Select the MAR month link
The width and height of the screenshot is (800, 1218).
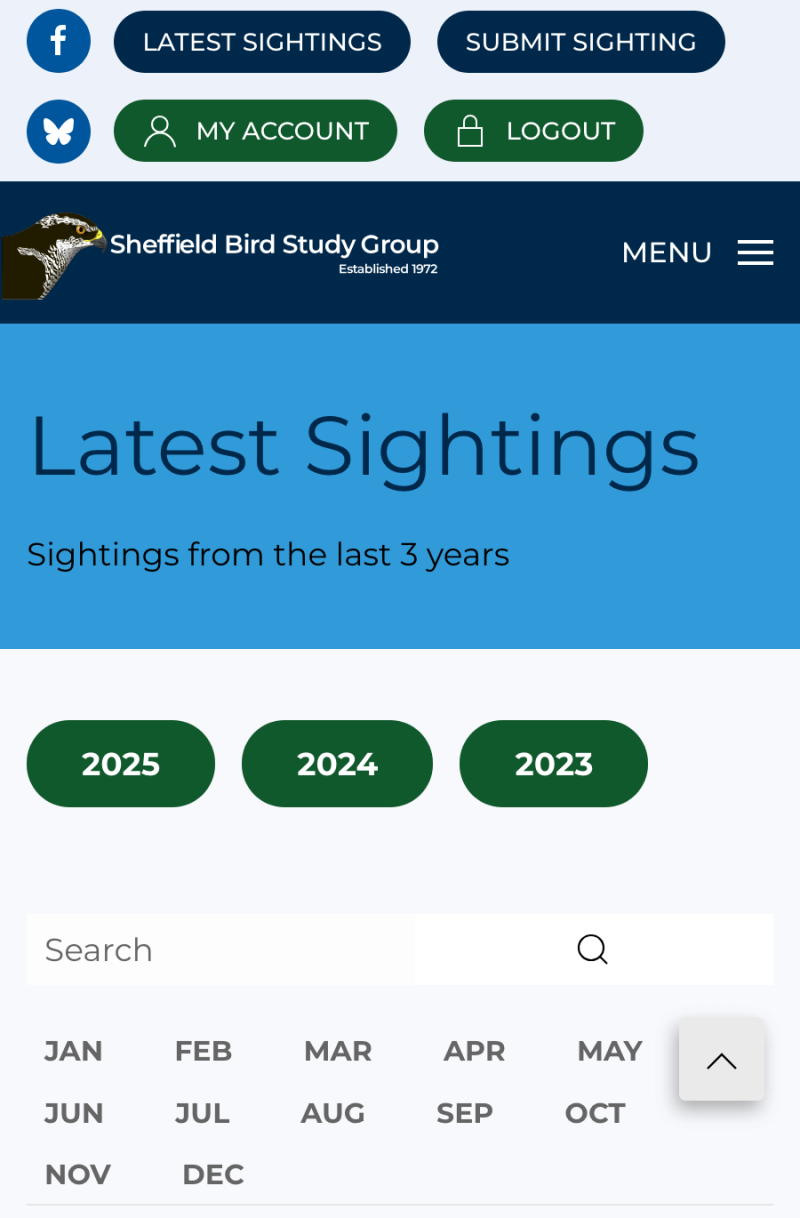(x=338, y=1051)
